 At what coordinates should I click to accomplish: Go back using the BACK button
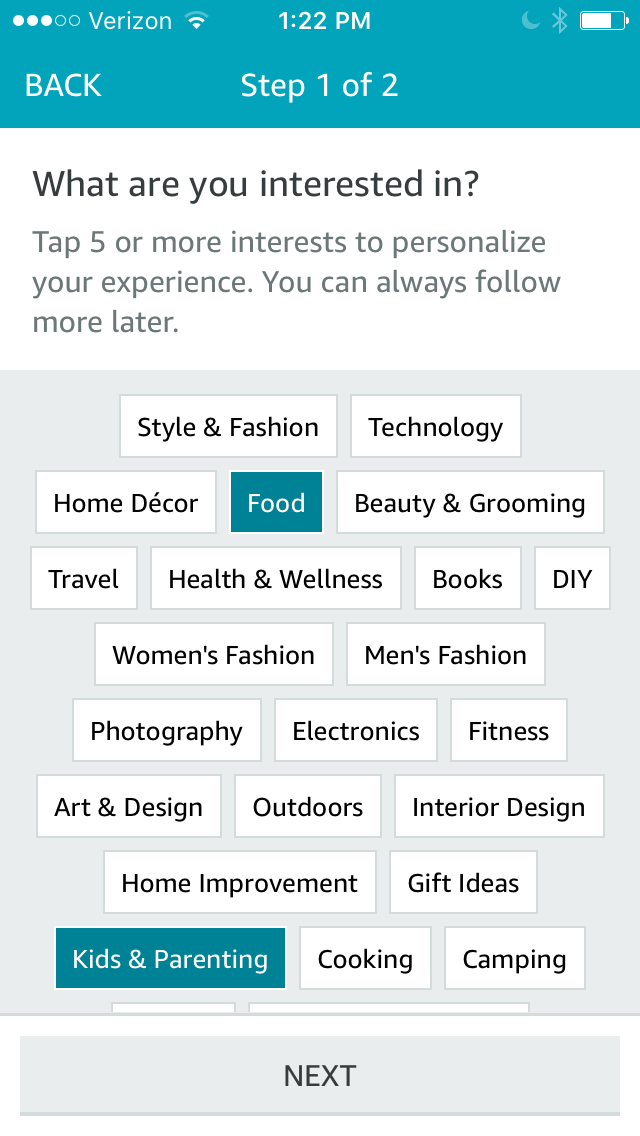(63, 86)
